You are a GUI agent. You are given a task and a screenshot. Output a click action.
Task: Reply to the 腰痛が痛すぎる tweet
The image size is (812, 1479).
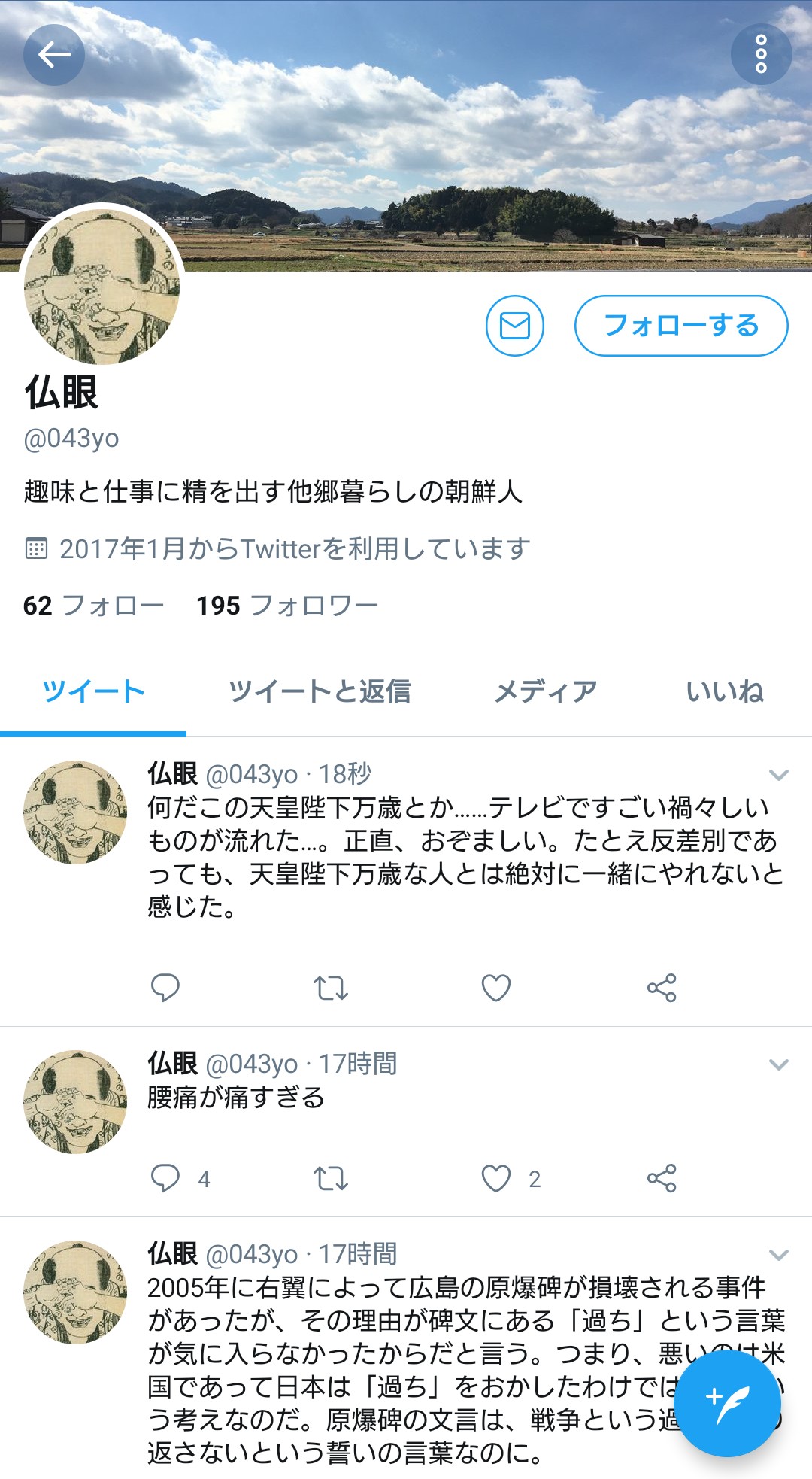point(165,1178)
